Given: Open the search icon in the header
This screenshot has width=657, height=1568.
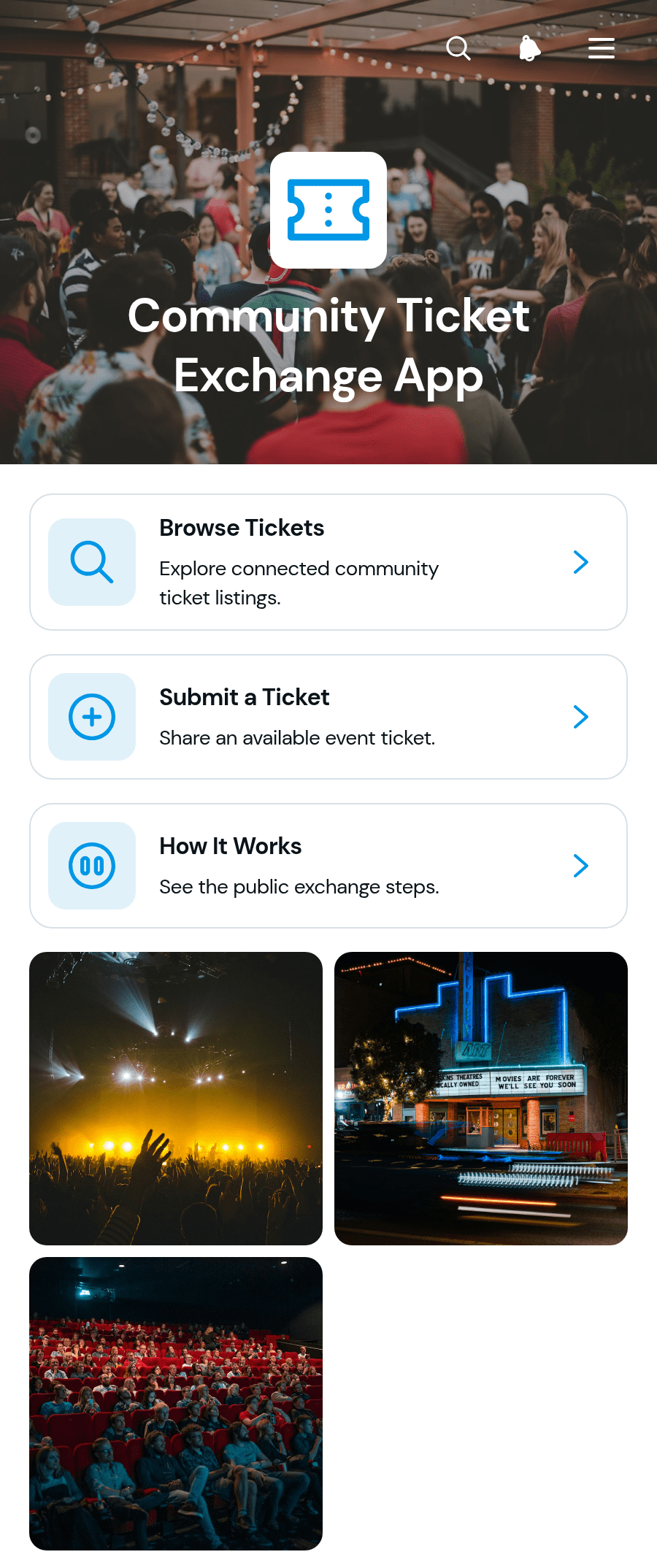Looking at the screenshot, I should [x=458, y=48].
